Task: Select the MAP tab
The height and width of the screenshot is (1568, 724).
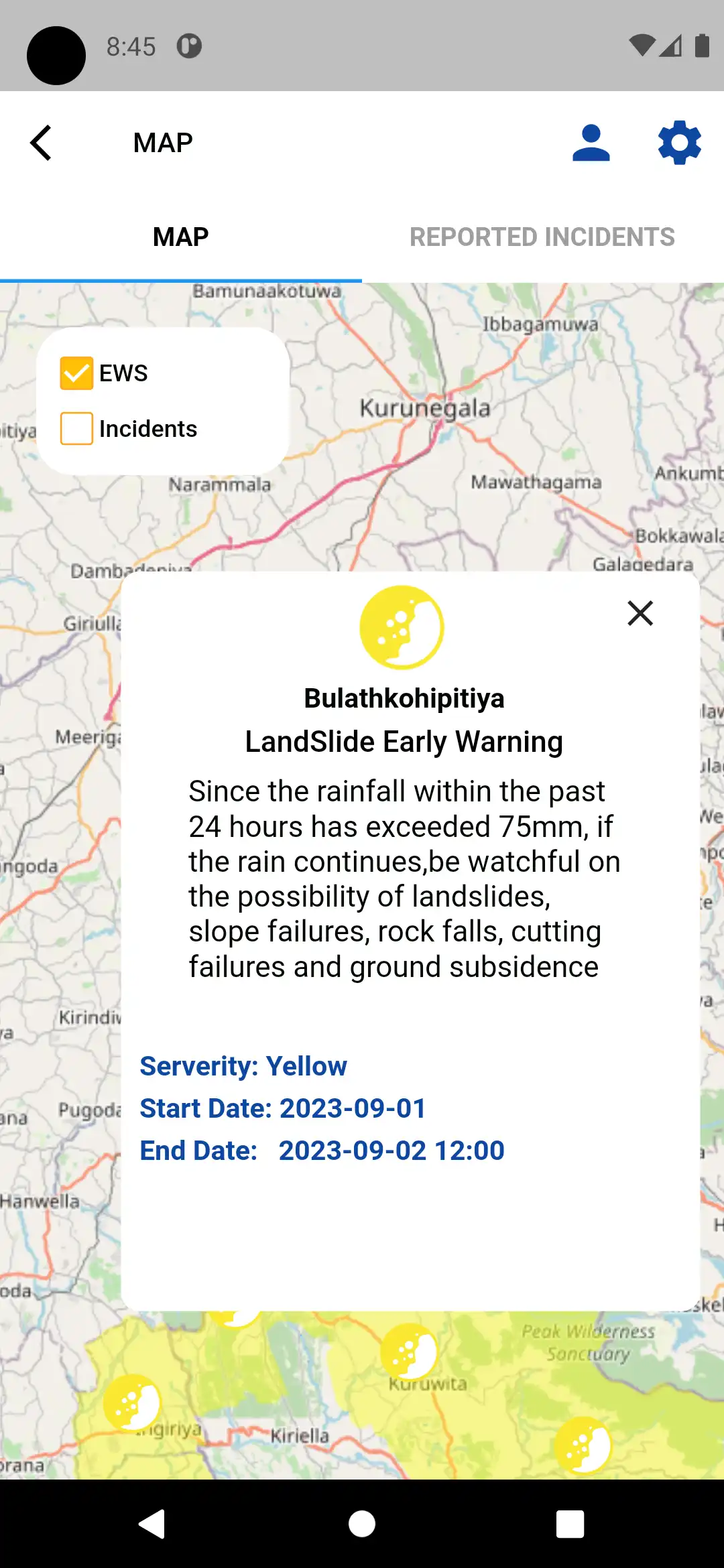Action: pyautogui.click(x=180, y=237)
